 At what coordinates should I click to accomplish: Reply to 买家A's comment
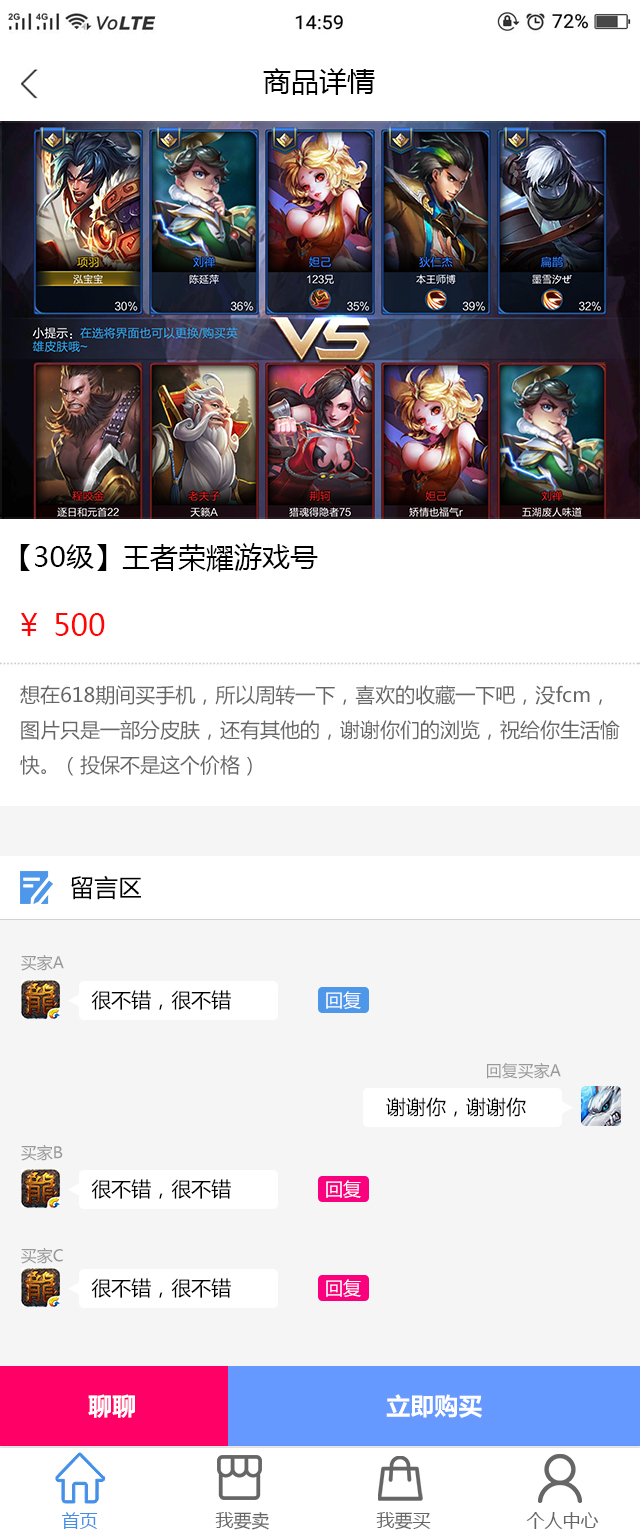343,1000
